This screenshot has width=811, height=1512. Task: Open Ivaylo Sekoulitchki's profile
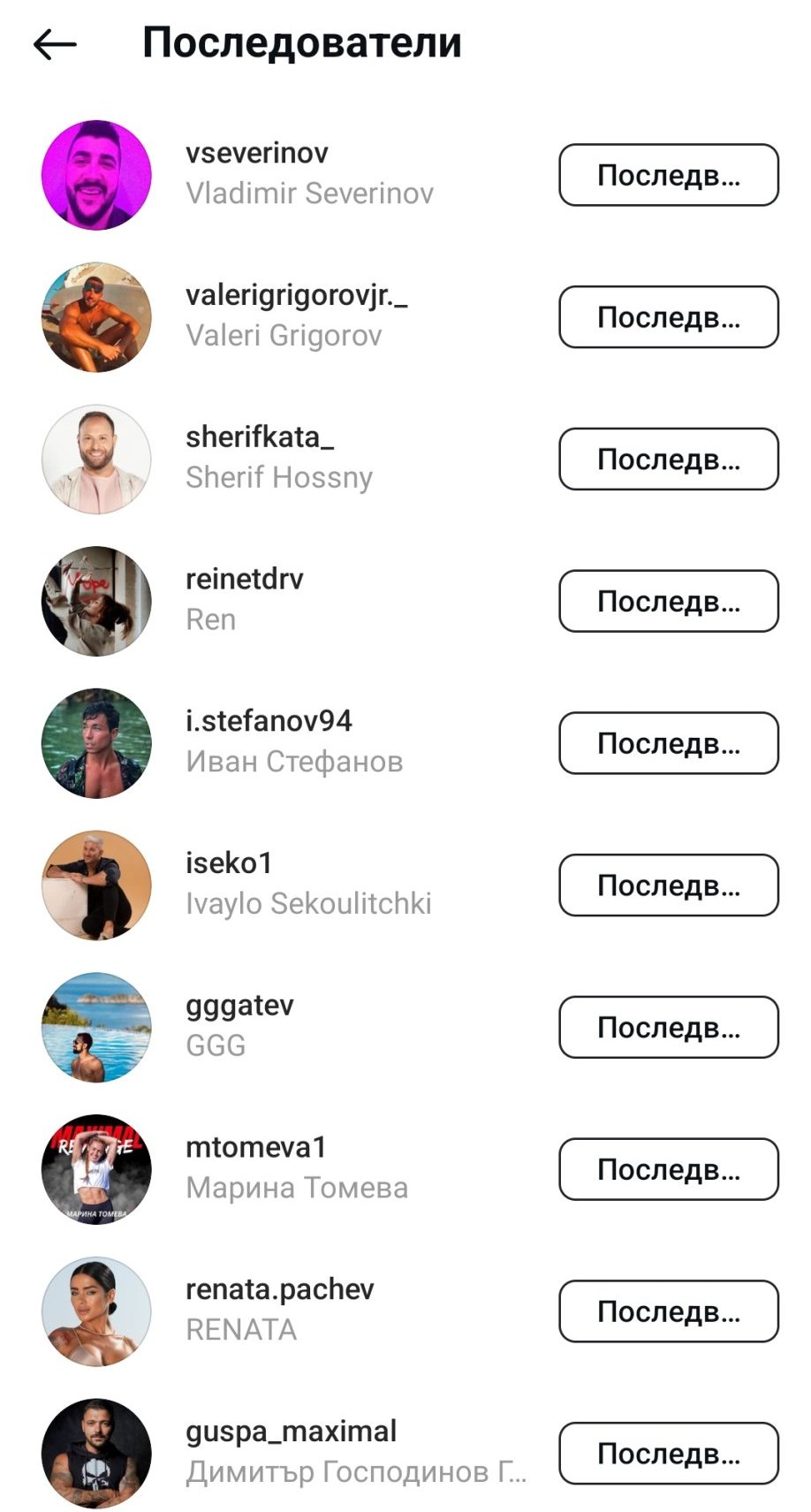(307, 884)
